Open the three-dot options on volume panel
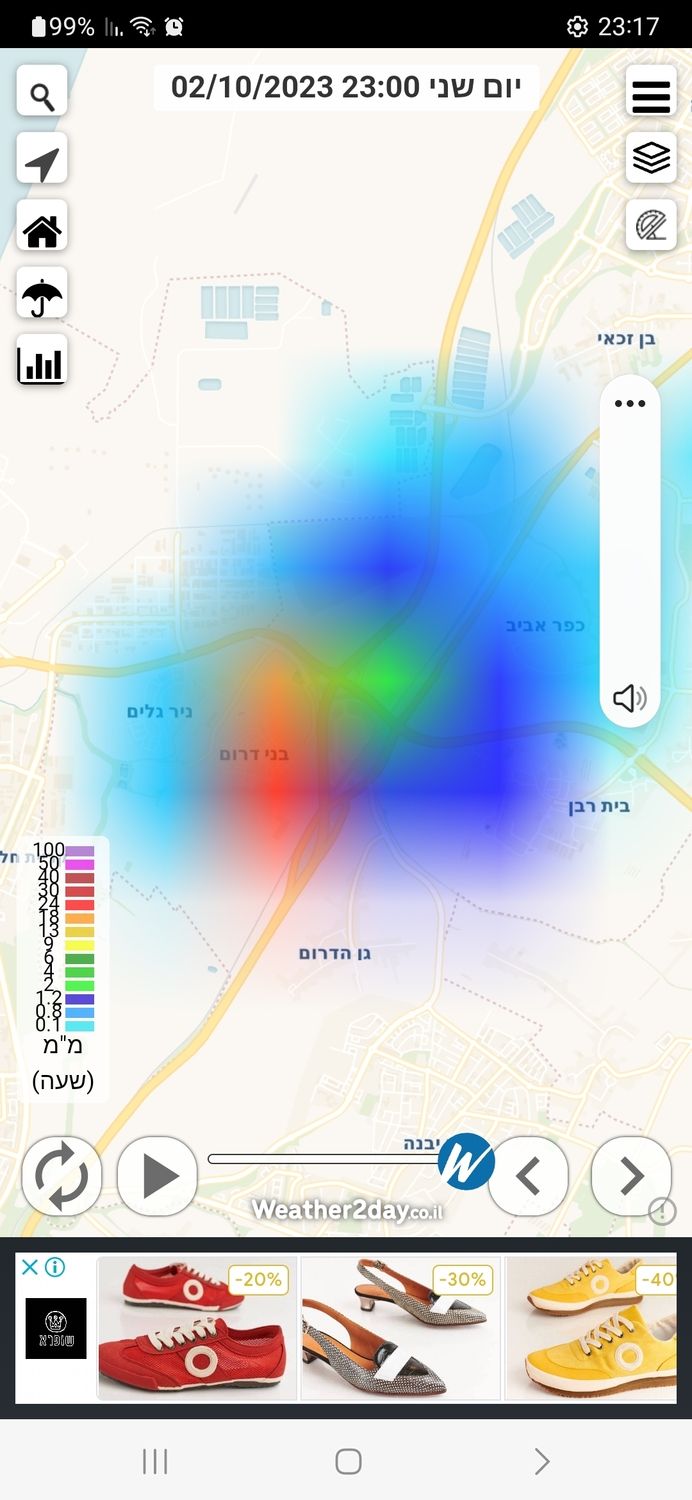The height and width of the screenshot is (1500, 692). (x=630, y=404)
